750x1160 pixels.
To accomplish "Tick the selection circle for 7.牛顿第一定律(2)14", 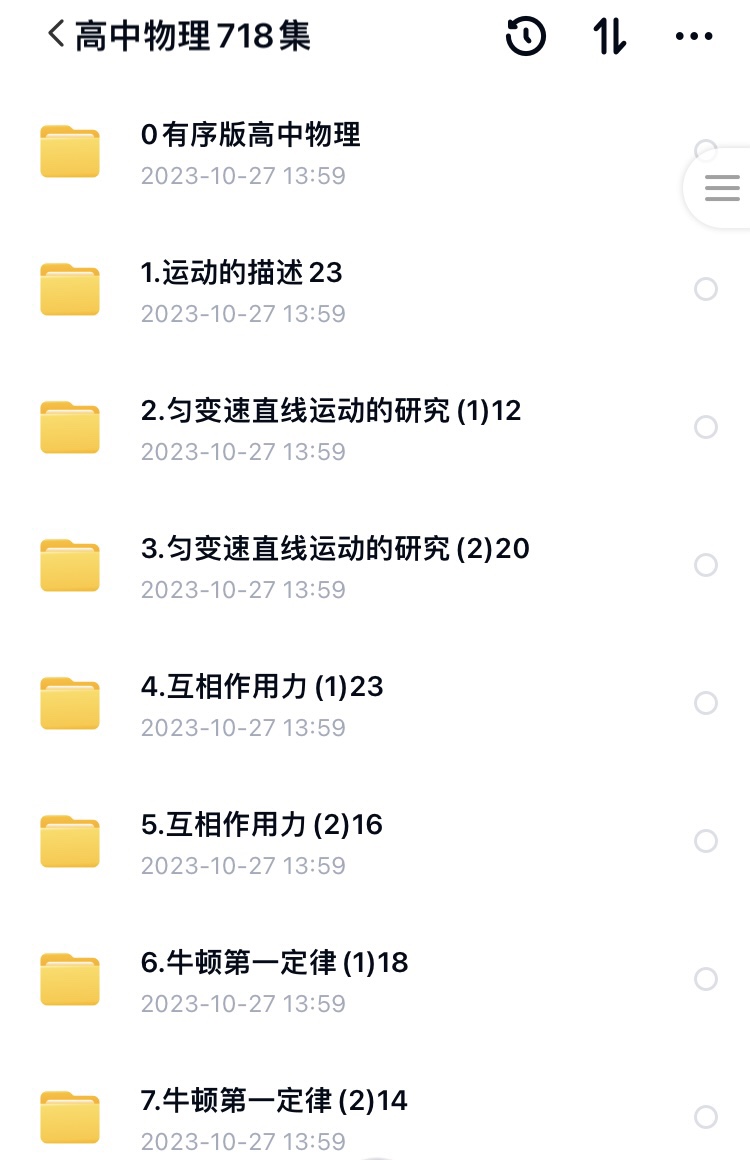I will tap(706, 1117).
